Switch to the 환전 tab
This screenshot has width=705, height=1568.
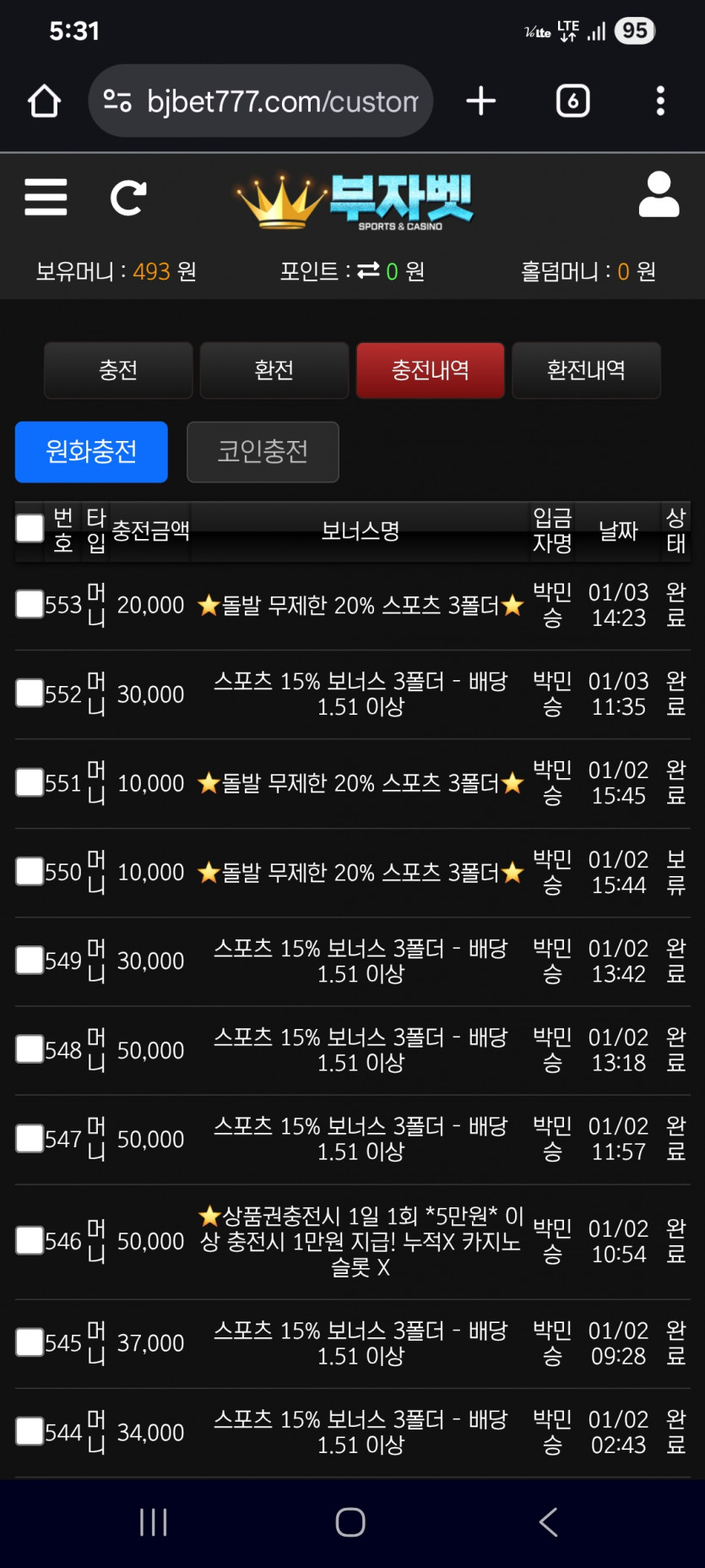(274, 370)
